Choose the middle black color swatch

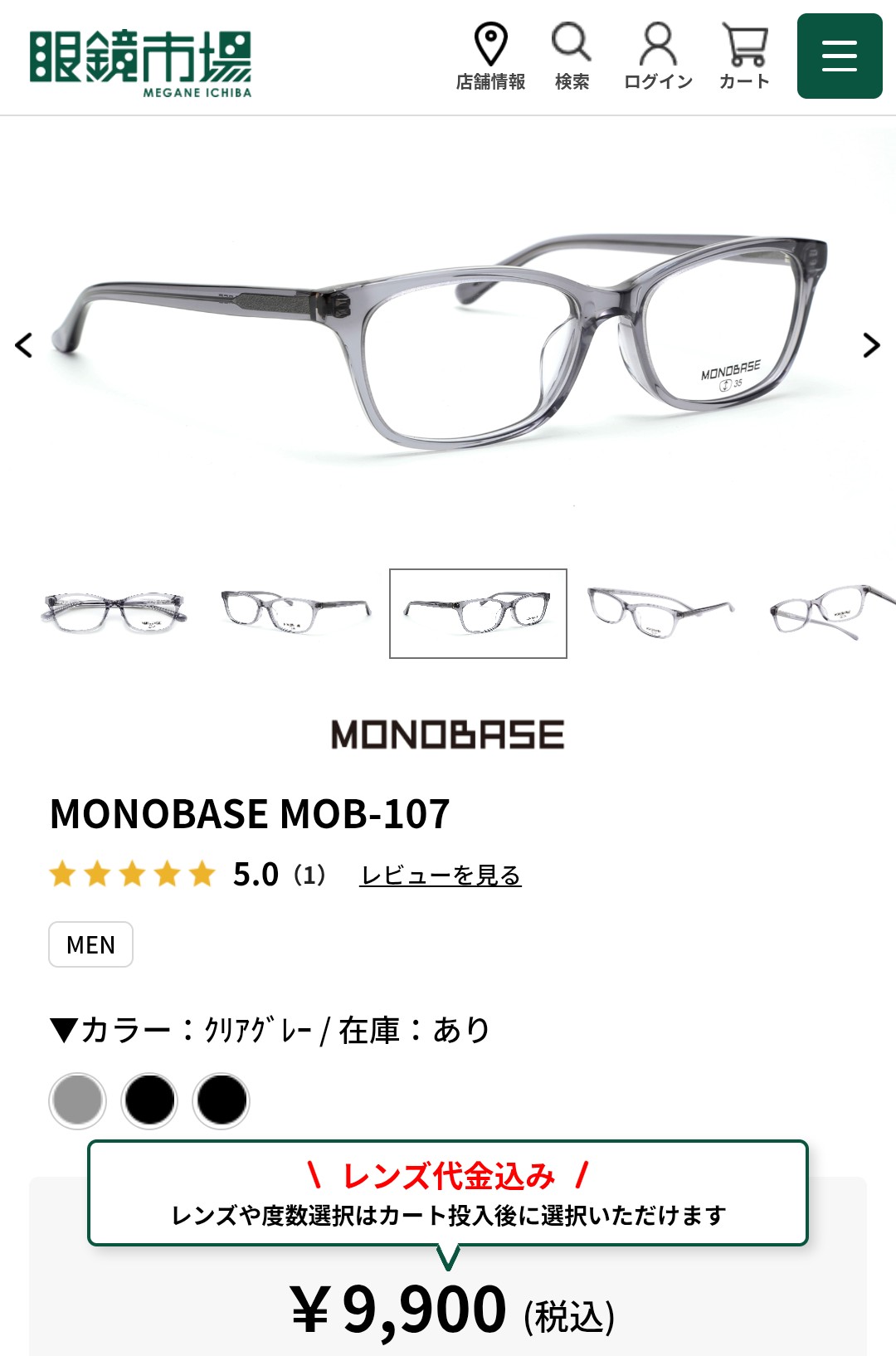coord(149,1100)
